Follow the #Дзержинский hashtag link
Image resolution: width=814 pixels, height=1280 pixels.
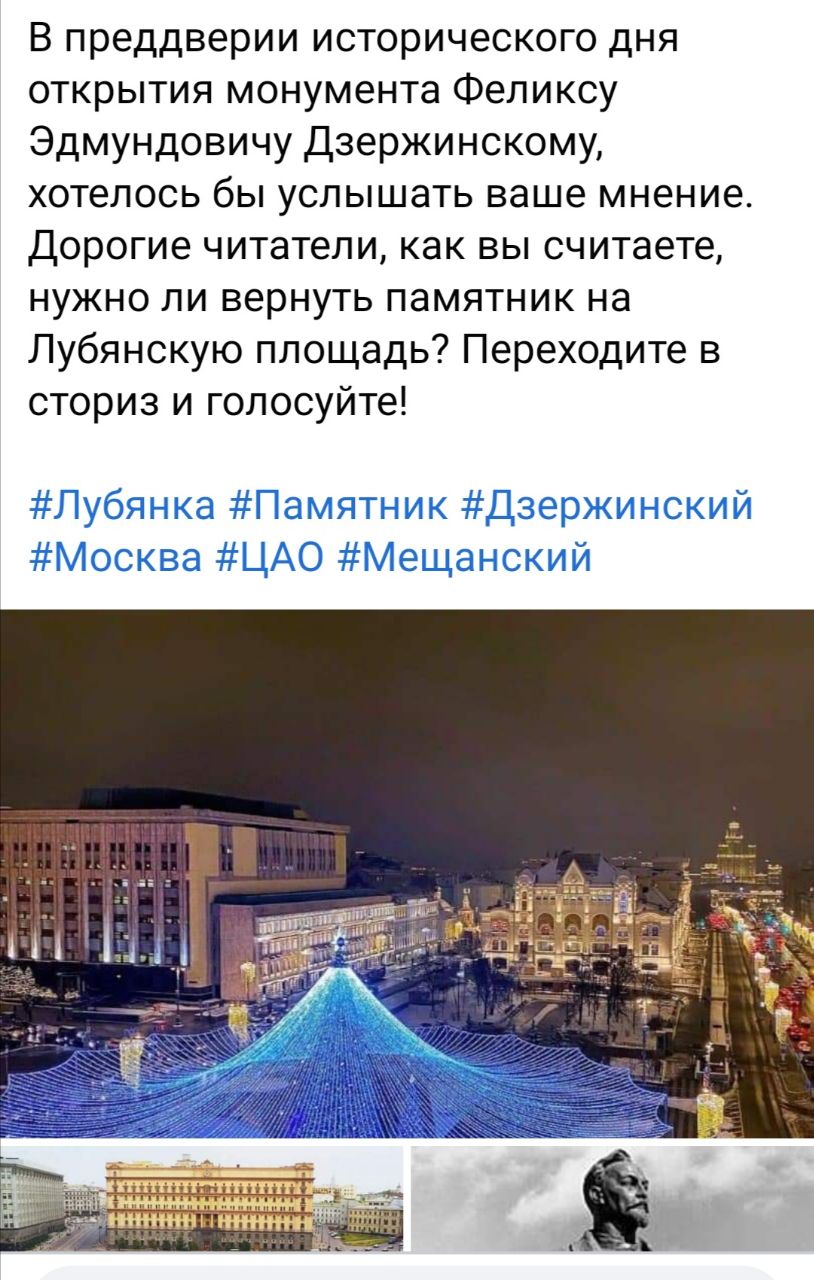pos(610,508)
